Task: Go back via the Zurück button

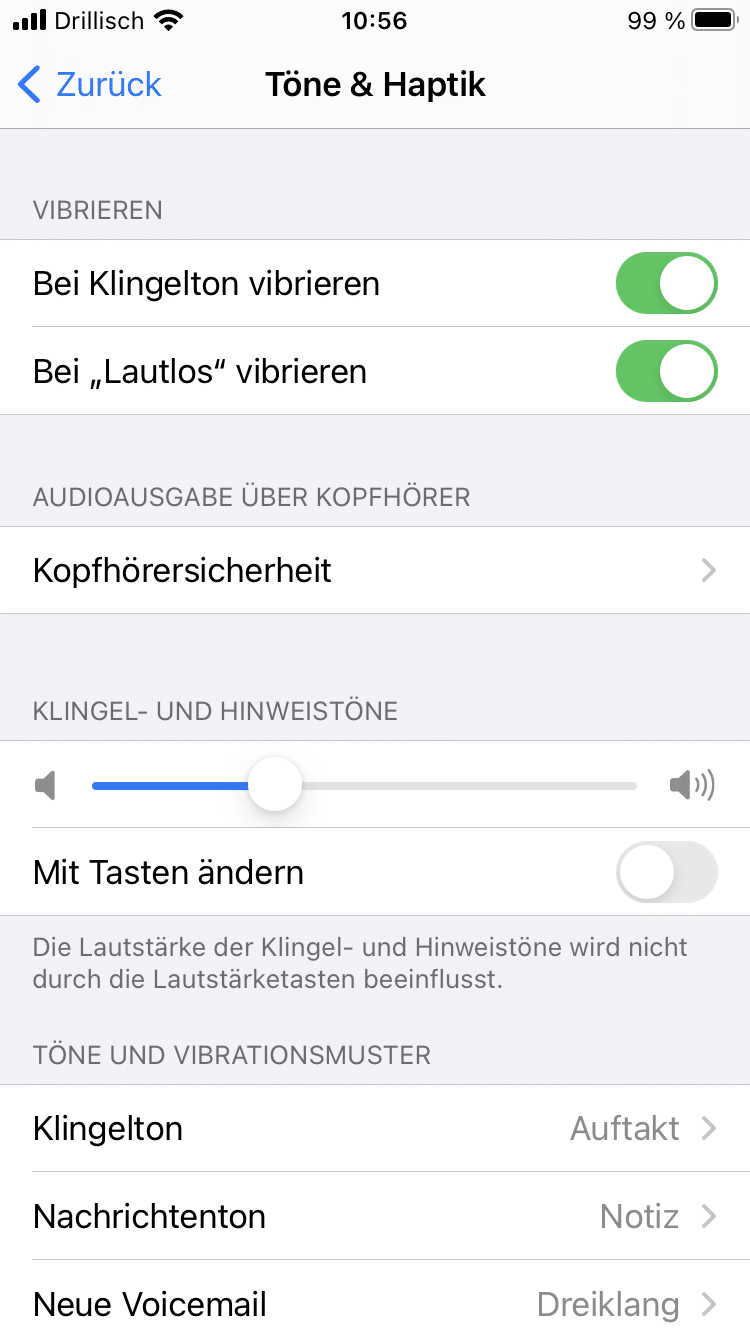Action: pyautogui.click(x=90, y=85)
